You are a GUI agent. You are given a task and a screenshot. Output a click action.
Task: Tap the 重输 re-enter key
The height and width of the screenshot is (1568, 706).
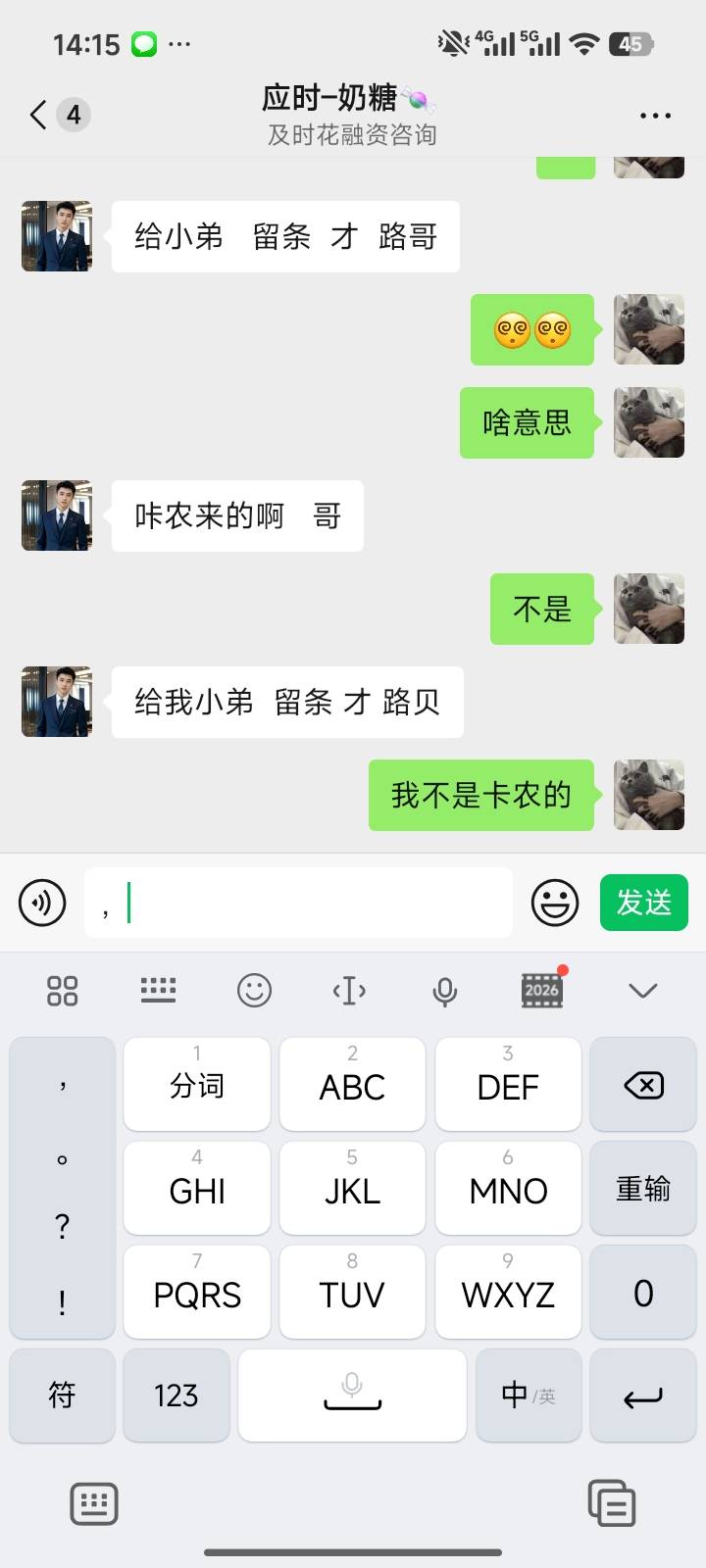point(643,1189)
